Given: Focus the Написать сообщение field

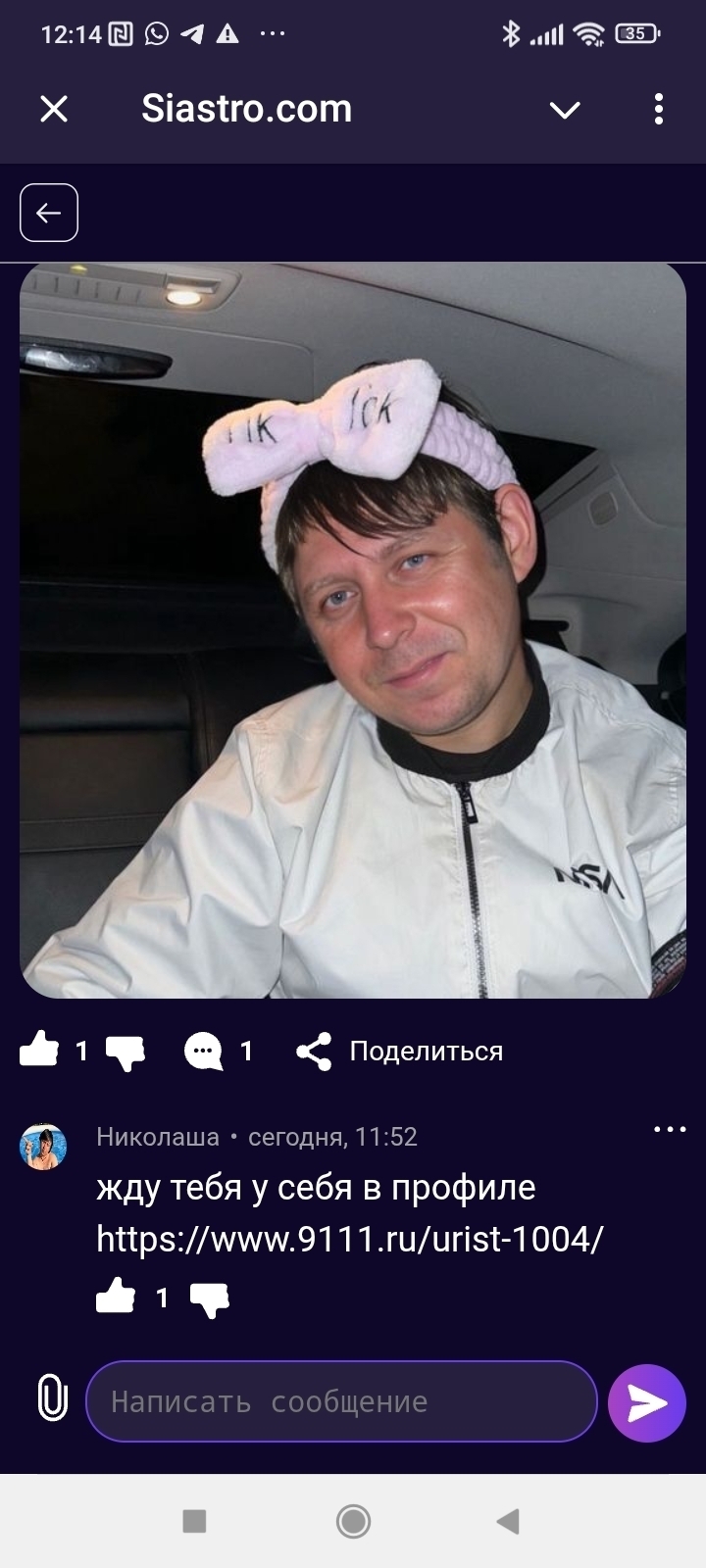Looking at the screenshot, I should tap(341, 1401).
